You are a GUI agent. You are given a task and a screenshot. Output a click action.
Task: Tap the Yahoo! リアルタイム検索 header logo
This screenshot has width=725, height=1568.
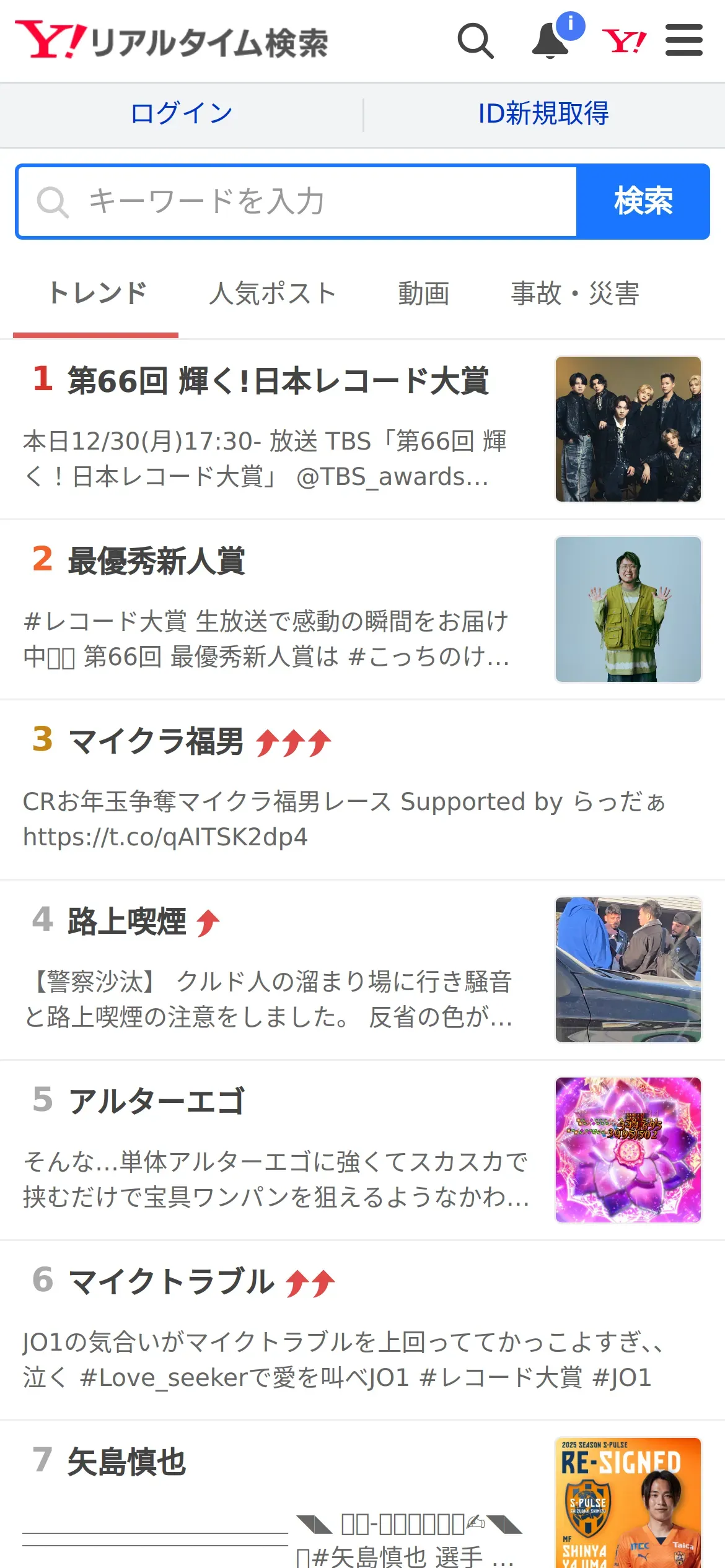point(172,41)
